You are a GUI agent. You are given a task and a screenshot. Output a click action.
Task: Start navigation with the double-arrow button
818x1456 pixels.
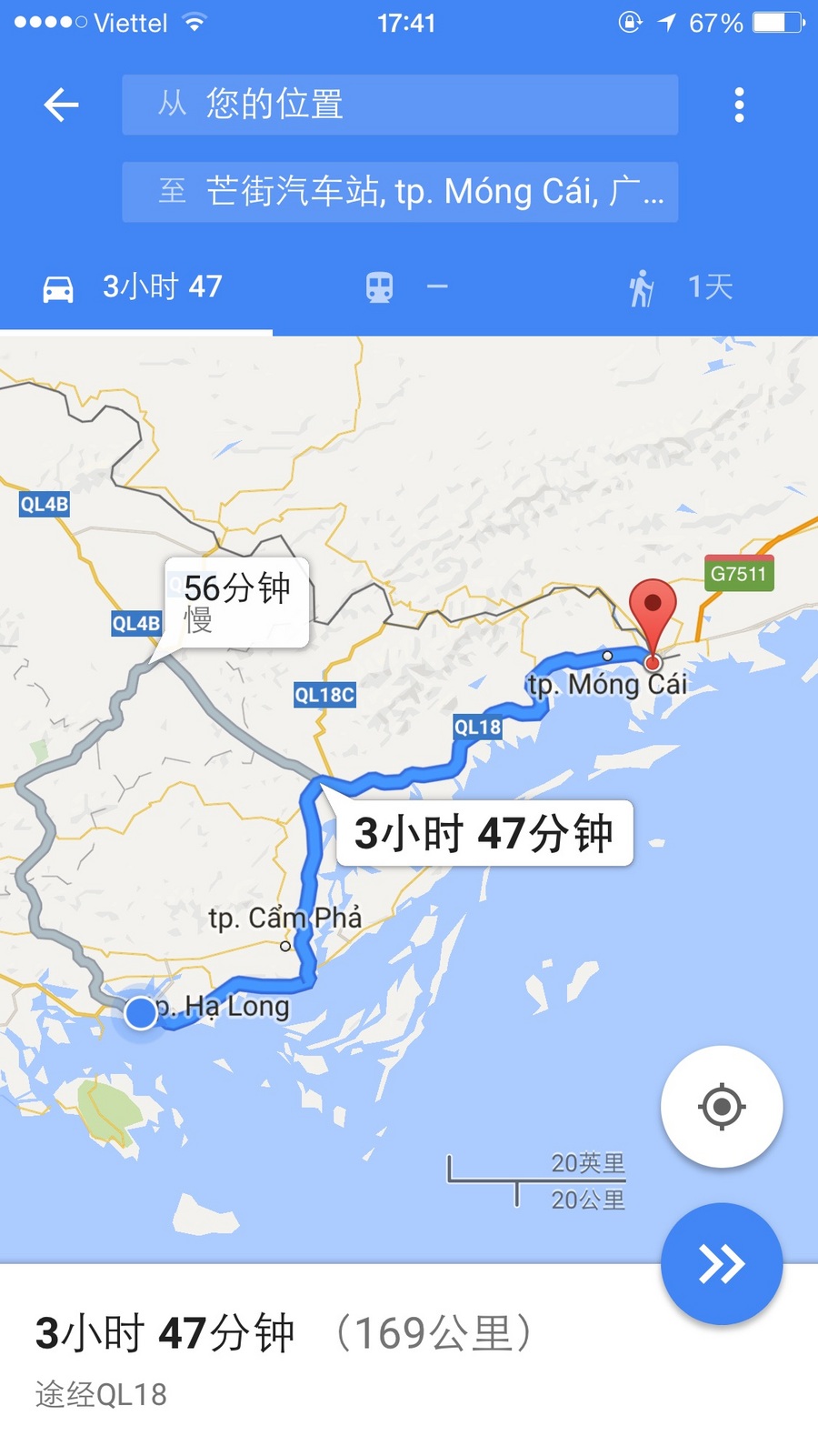tap(722, 1264)
